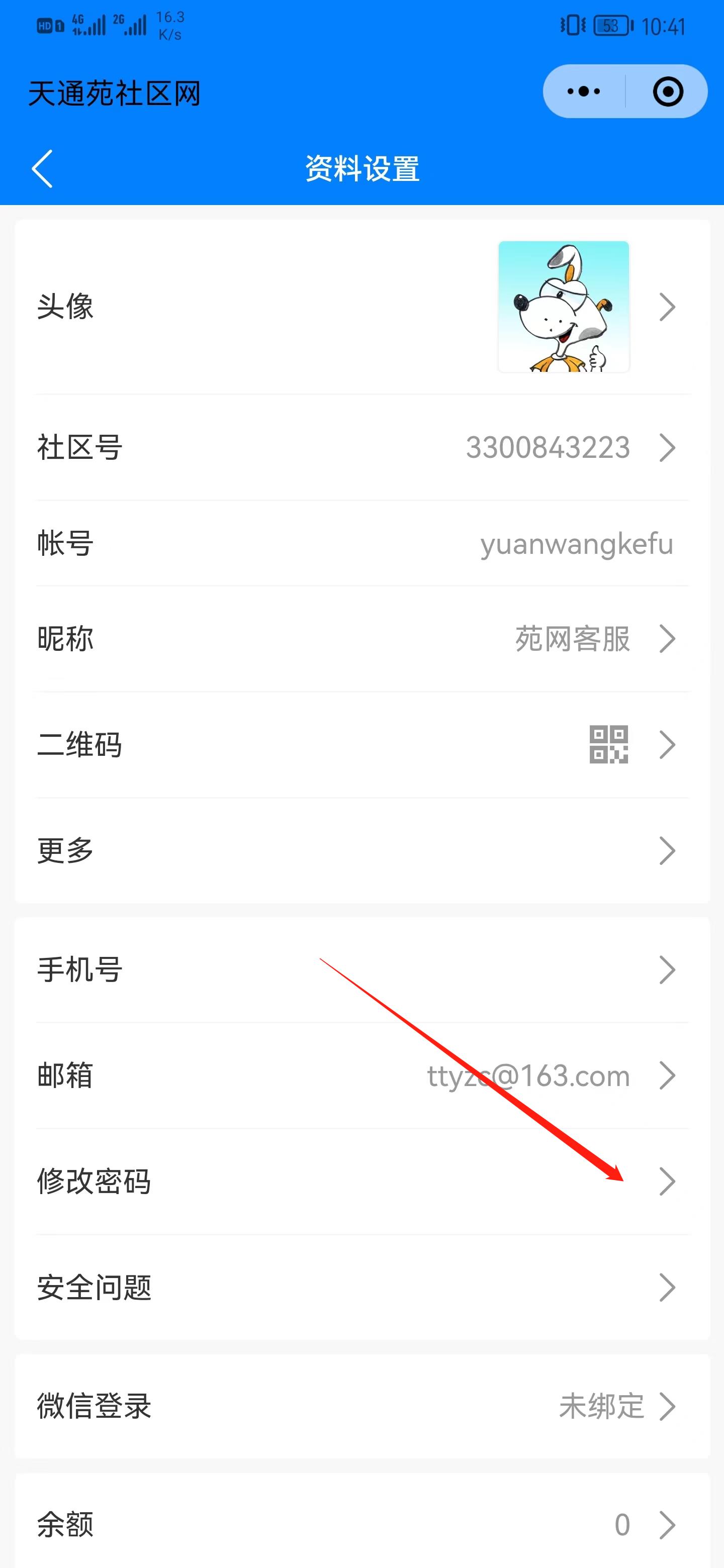Open the 微信登录 binding row
The height and width of the screenshot is (1568, 724).
363,1406
